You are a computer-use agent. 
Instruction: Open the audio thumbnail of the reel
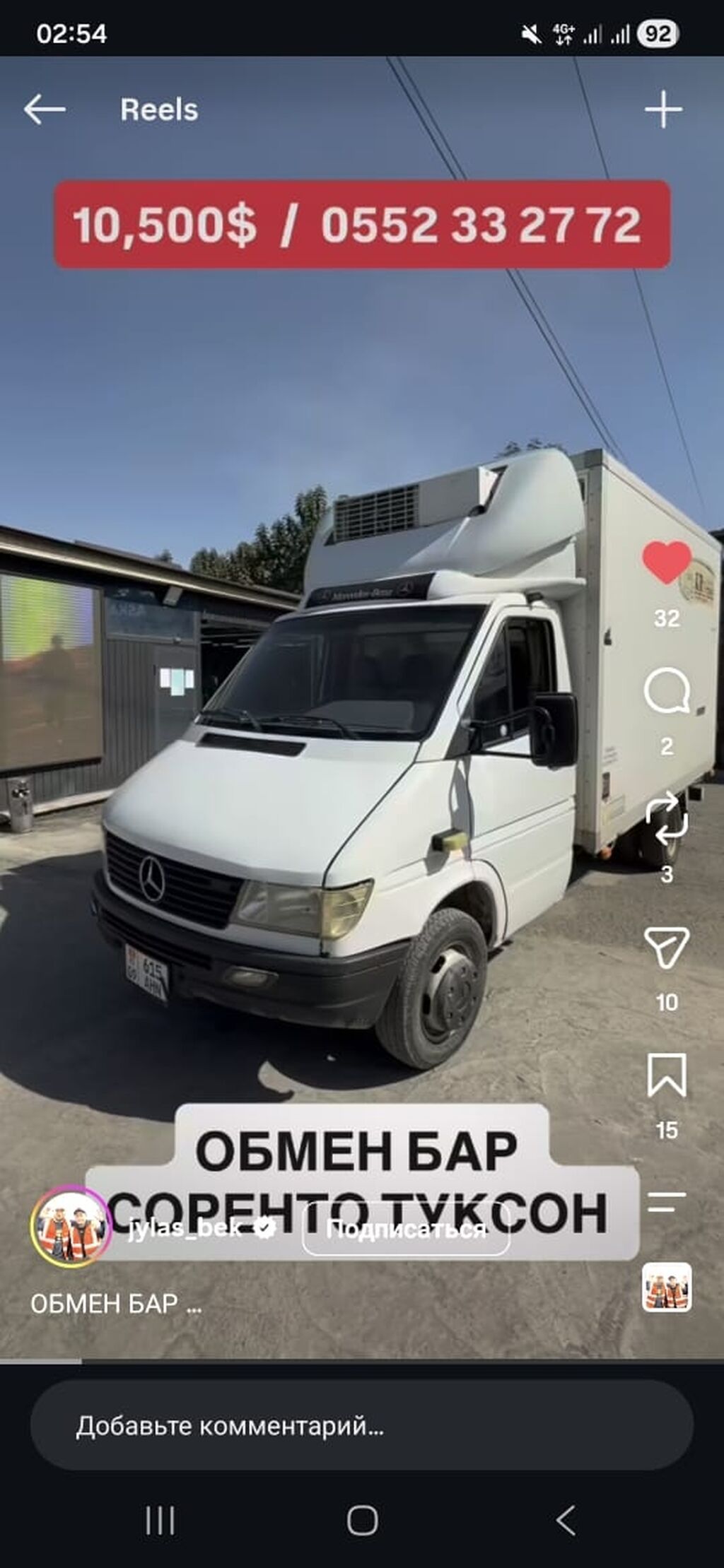click(x=667, y=1287)
